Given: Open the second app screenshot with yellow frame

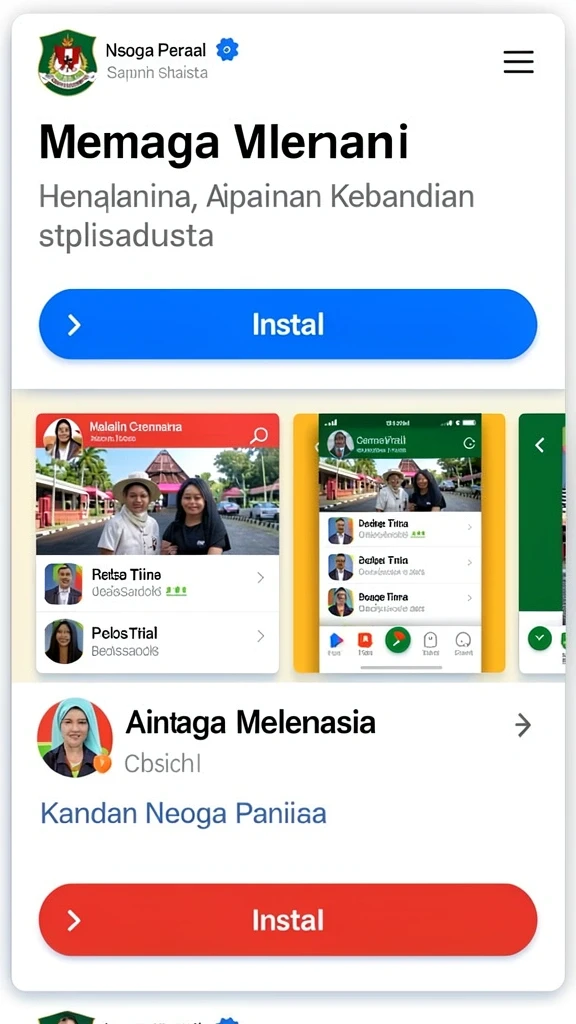Looking at the screenshot, I should point(399,543).
